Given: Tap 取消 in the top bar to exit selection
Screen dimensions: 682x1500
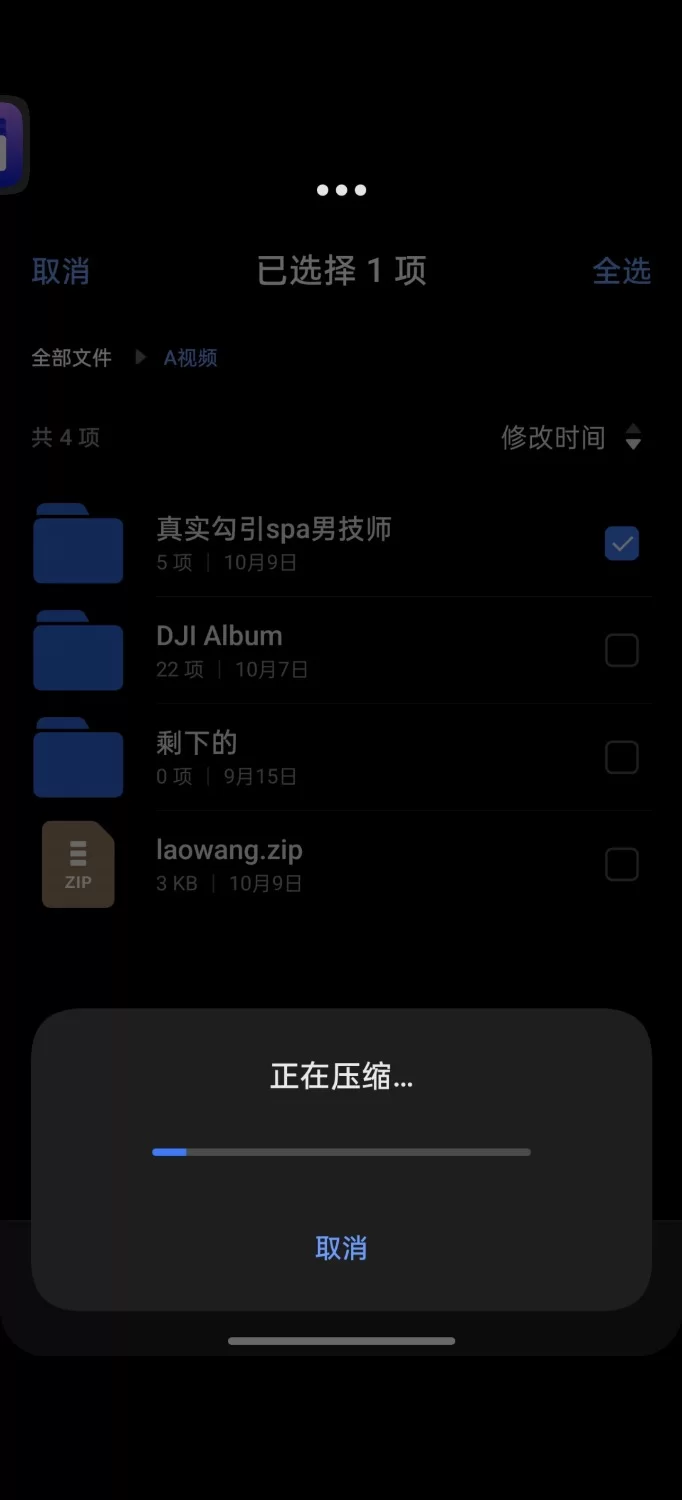Looking at the screenshot, I should [x=60, y=271].
